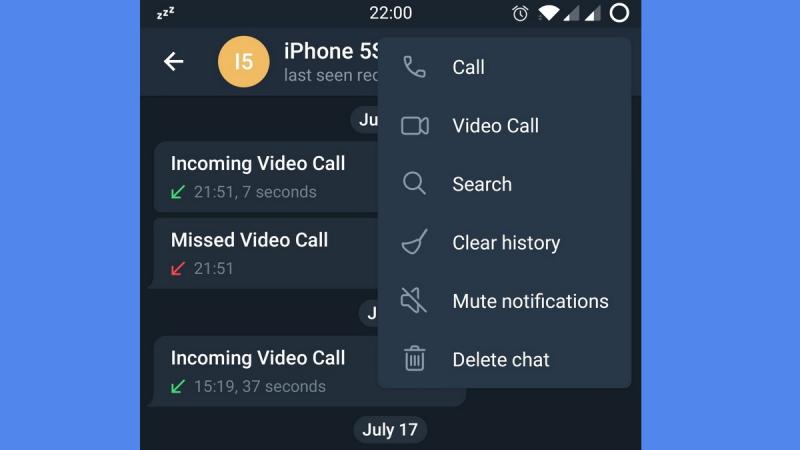Image resolution: width=800 pixels, height=450 pixels.
Task: Select Clear history option
Action: (504, 243)
